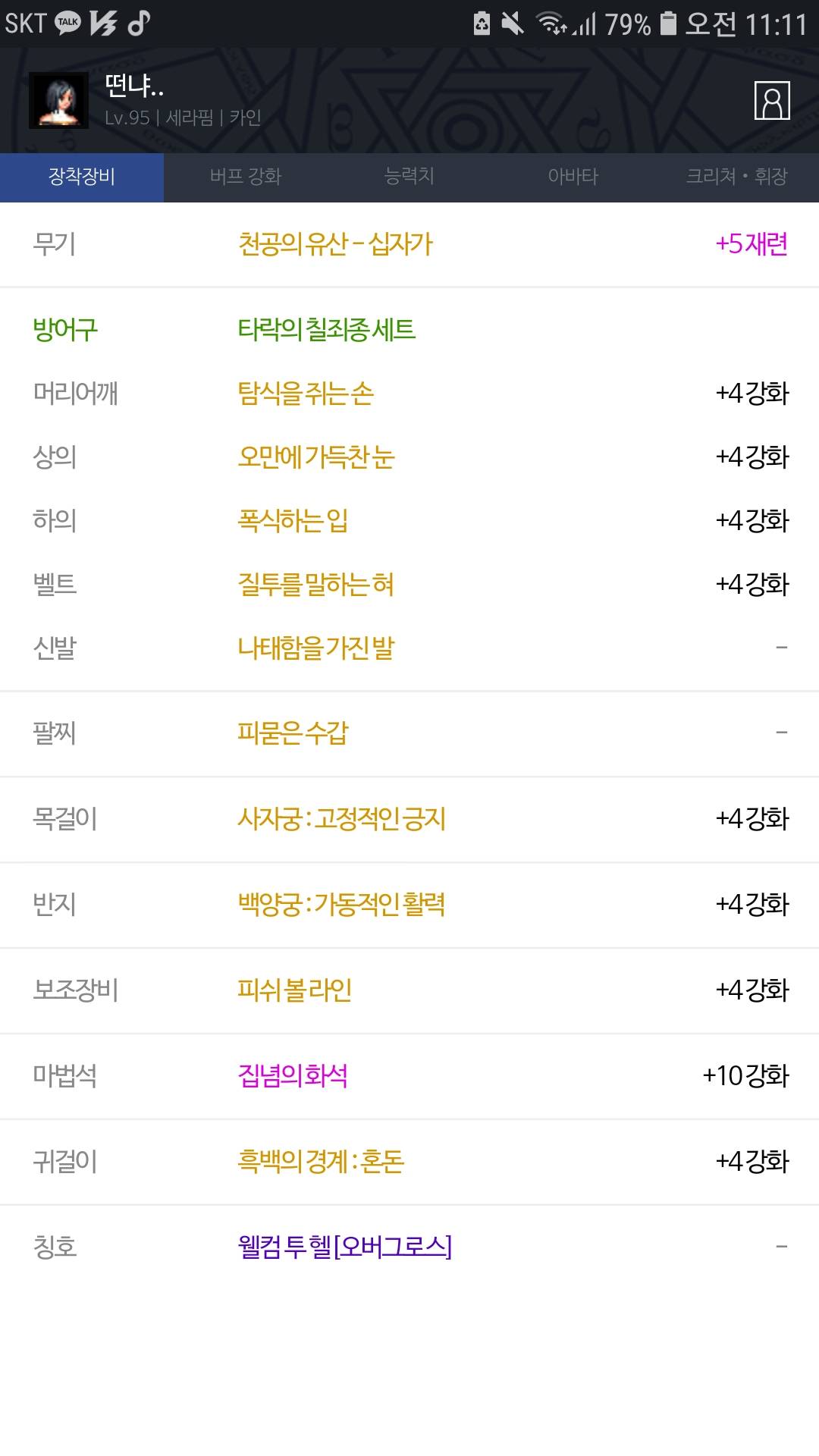Open title 웰컴 투 헬[오버그로스]
Viewport: 819px width, 1456px height.
[345, 1247]
